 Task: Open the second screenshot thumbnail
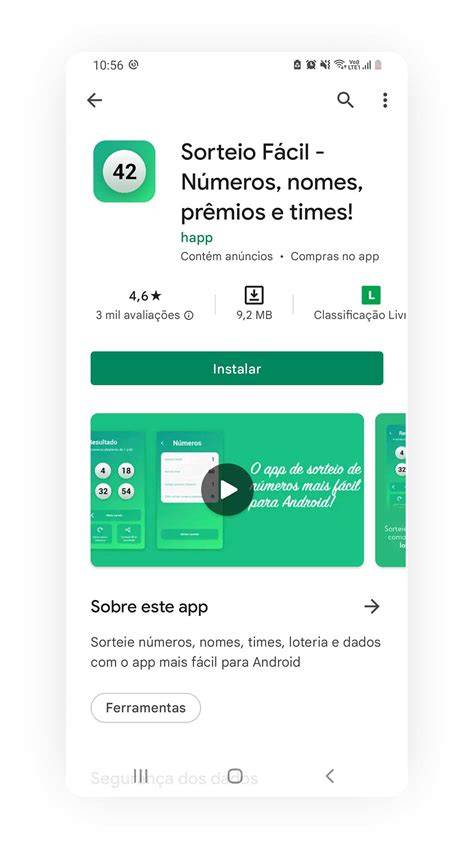coord(390,490)
